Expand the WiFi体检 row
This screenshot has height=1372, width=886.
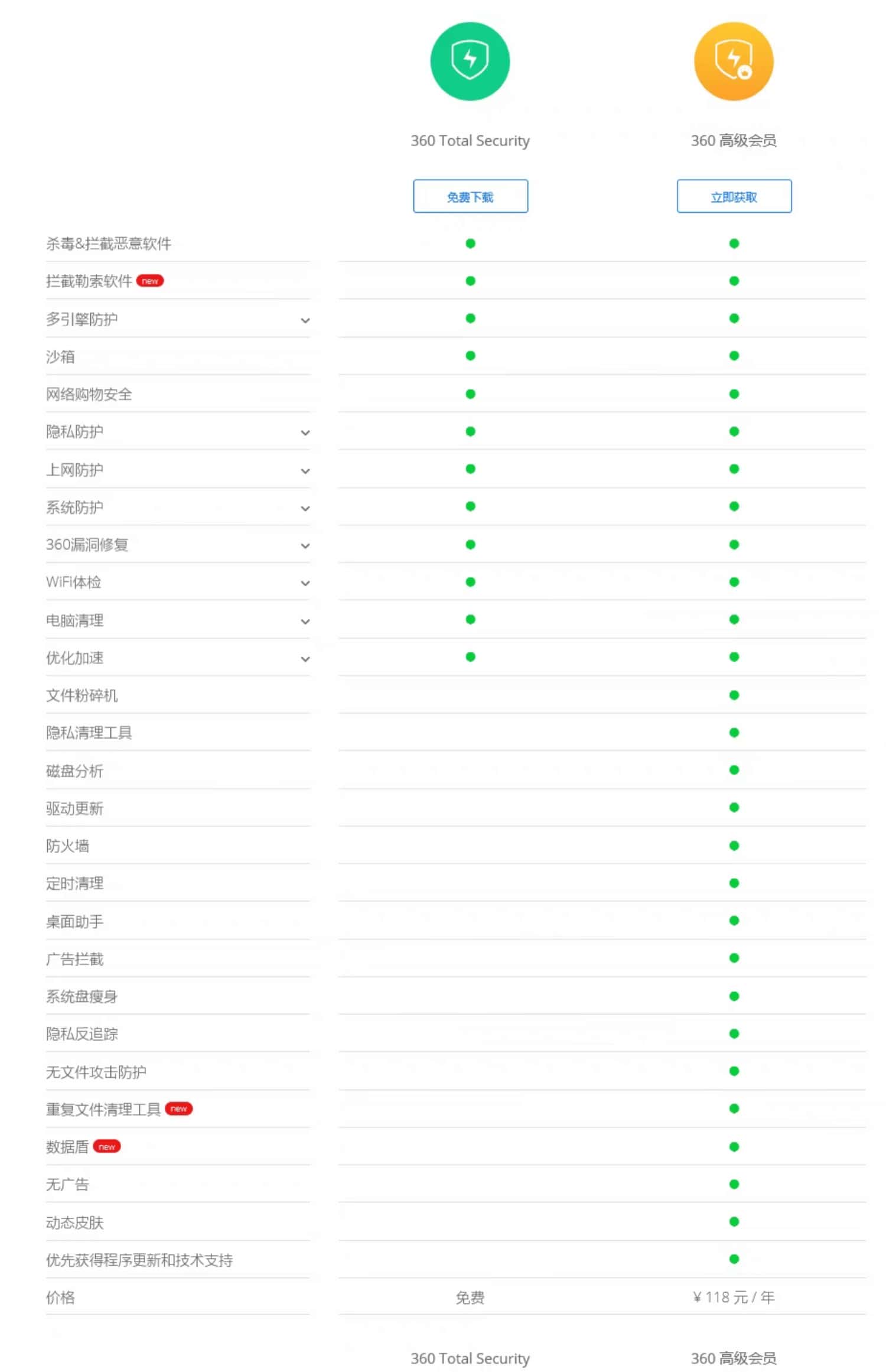coord(305,583)
